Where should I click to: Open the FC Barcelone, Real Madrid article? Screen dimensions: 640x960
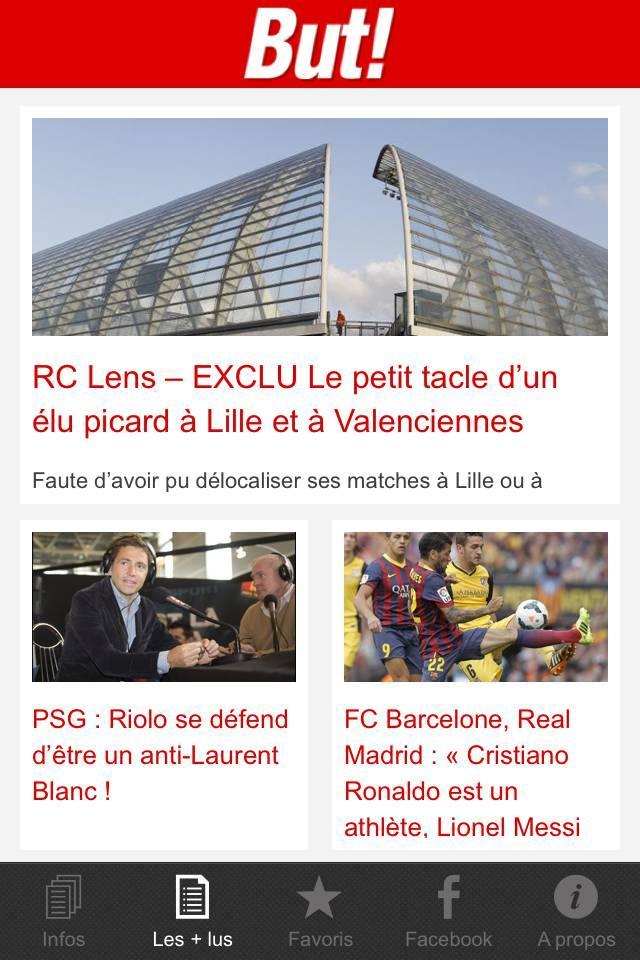[475, 772]
